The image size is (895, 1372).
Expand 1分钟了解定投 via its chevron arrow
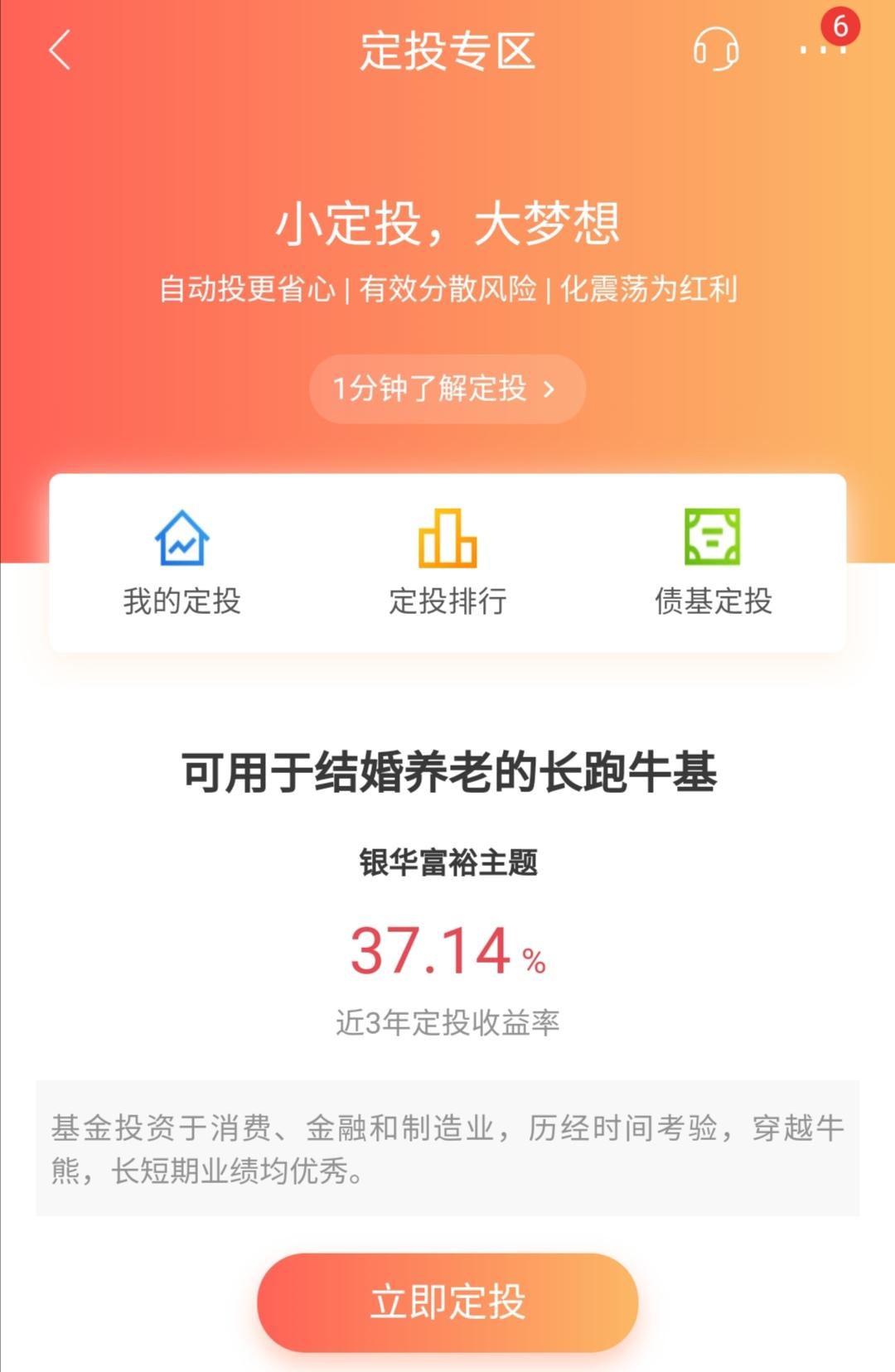550,388
